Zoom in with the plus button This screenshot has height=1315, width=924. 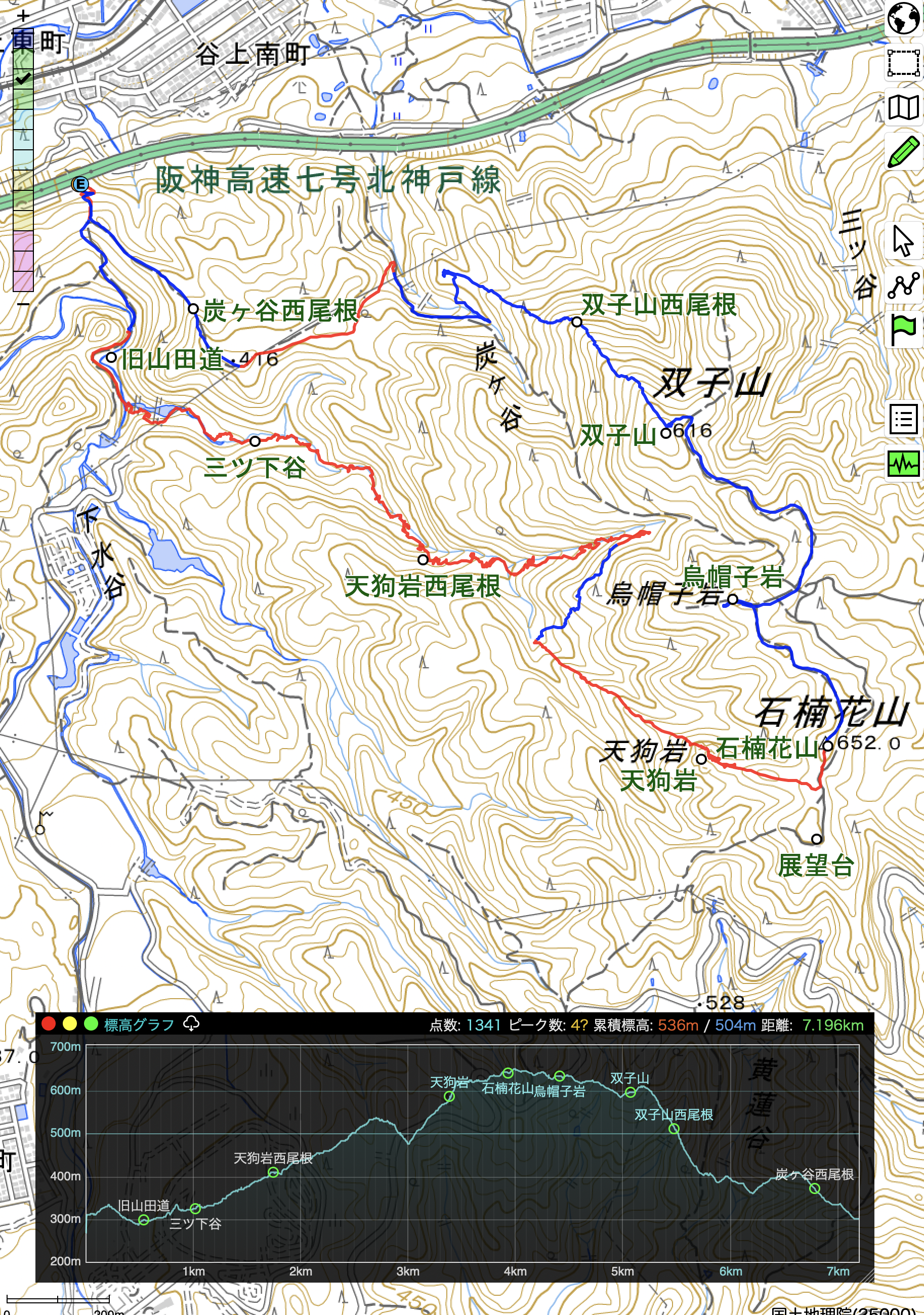(23, 17)
